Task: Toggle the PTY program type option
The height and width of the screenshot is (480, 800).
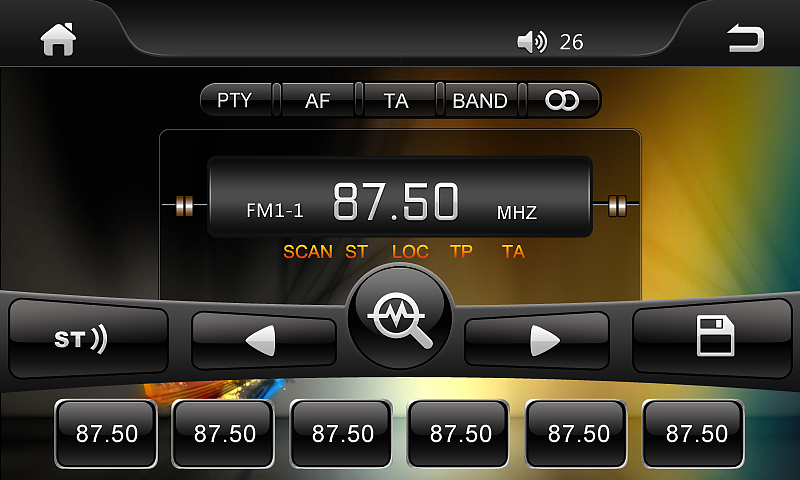Action: (x=234, y=100)
